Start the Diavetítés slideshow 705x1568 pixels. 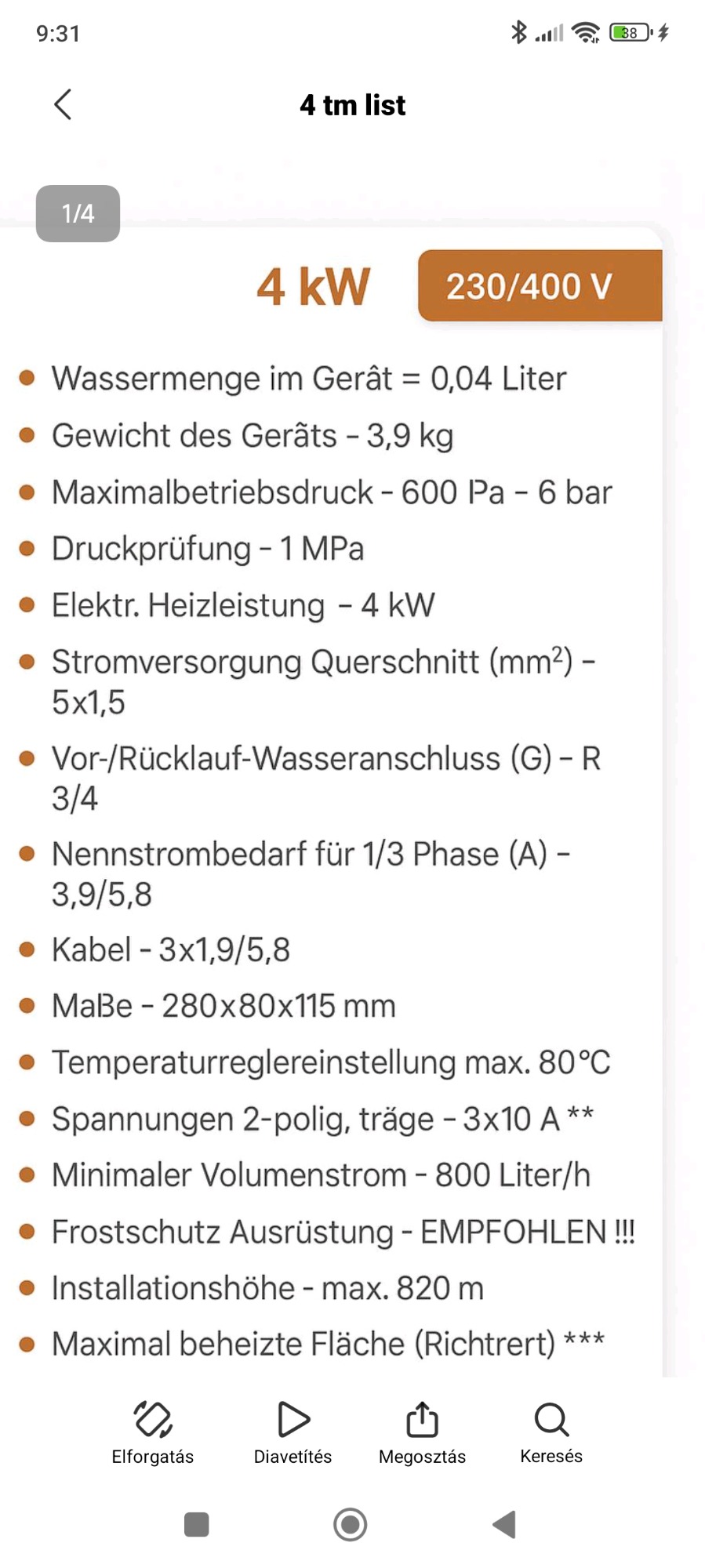point(293,1432)
